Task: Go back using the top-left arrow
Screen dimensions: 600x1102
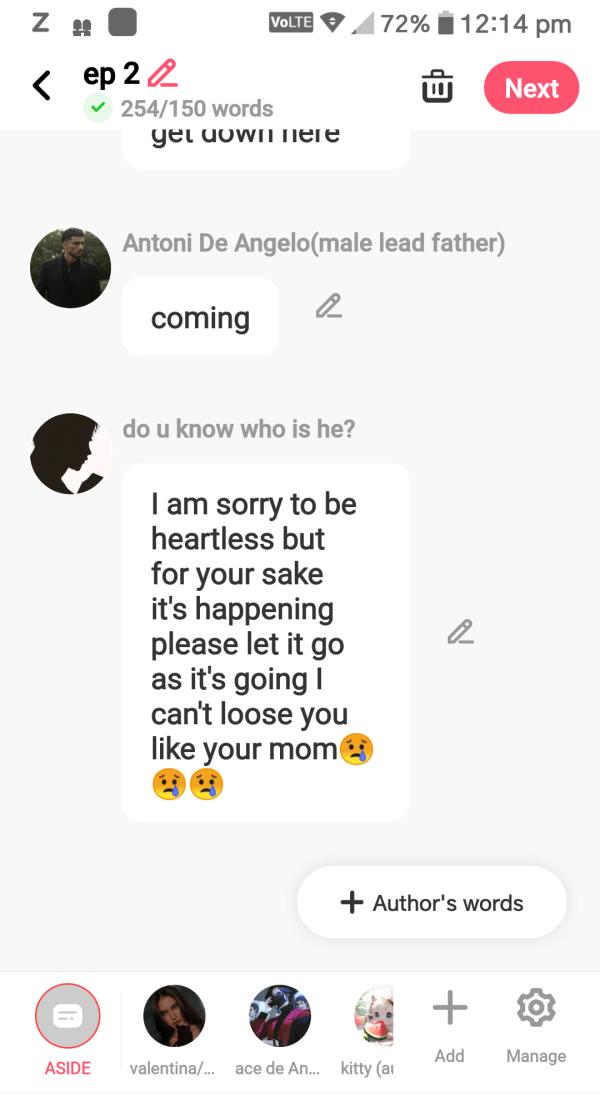Action: [41, 87]
